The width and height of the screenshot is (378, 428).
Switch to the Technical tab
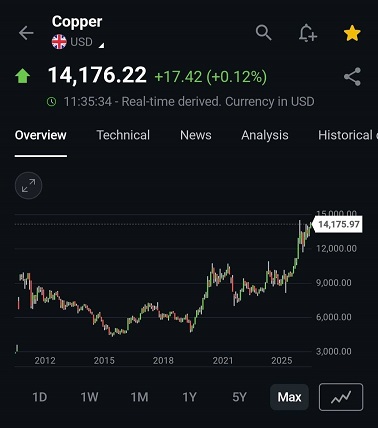pyautogui.click(x=123, y=135)
